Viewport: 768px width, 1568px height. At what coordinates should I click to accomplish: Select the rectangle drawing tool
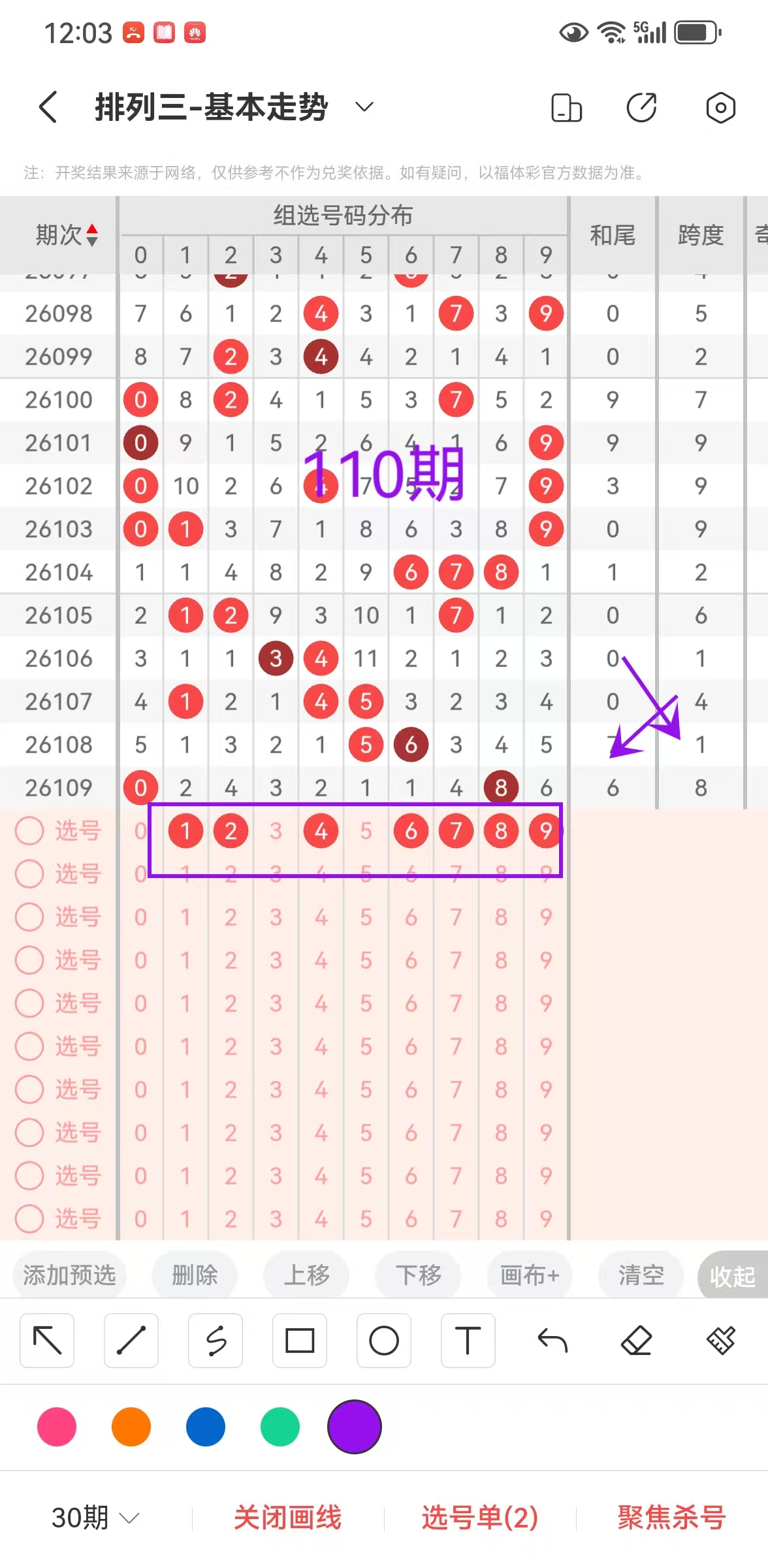click(x=300, y=1341)
